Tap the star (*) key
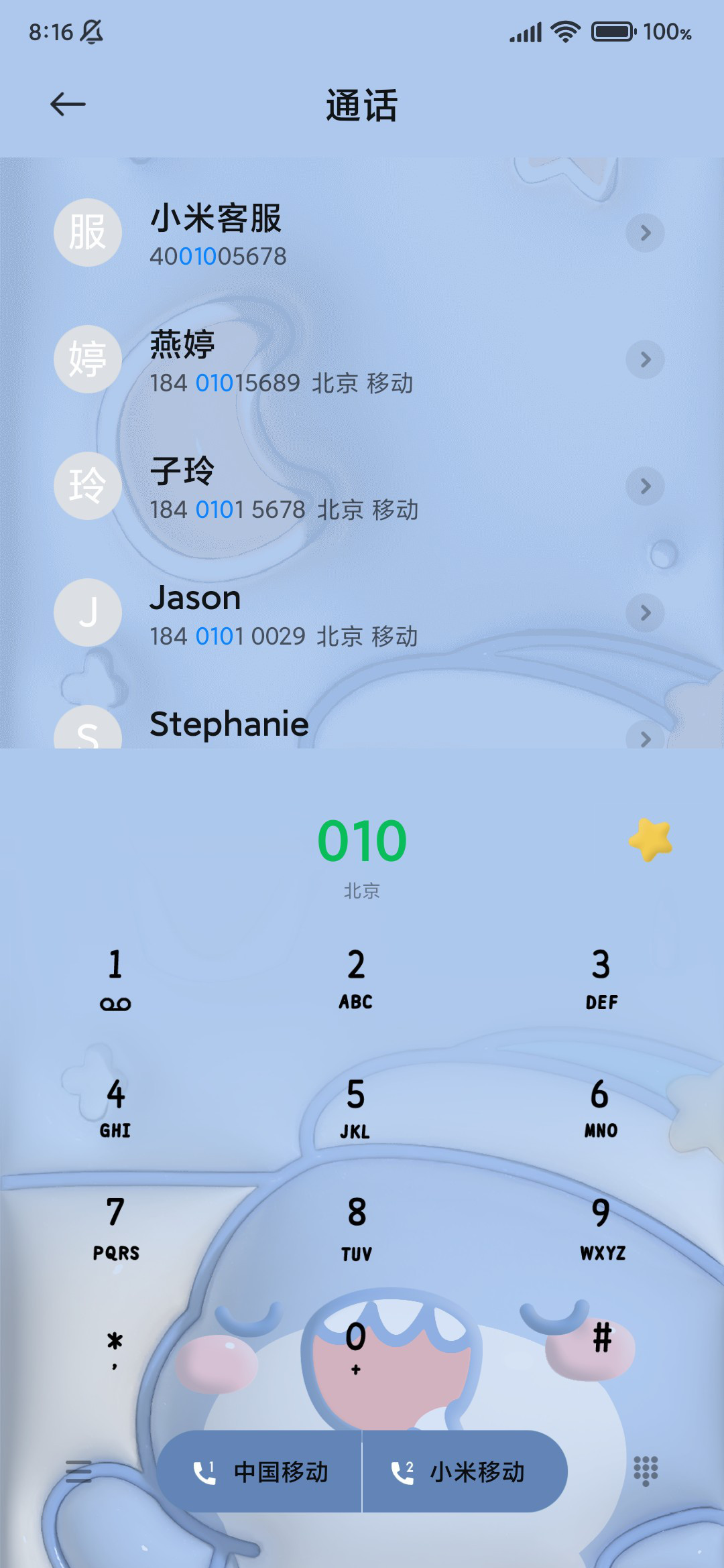724x1568 pixels. coord(115,1347)
